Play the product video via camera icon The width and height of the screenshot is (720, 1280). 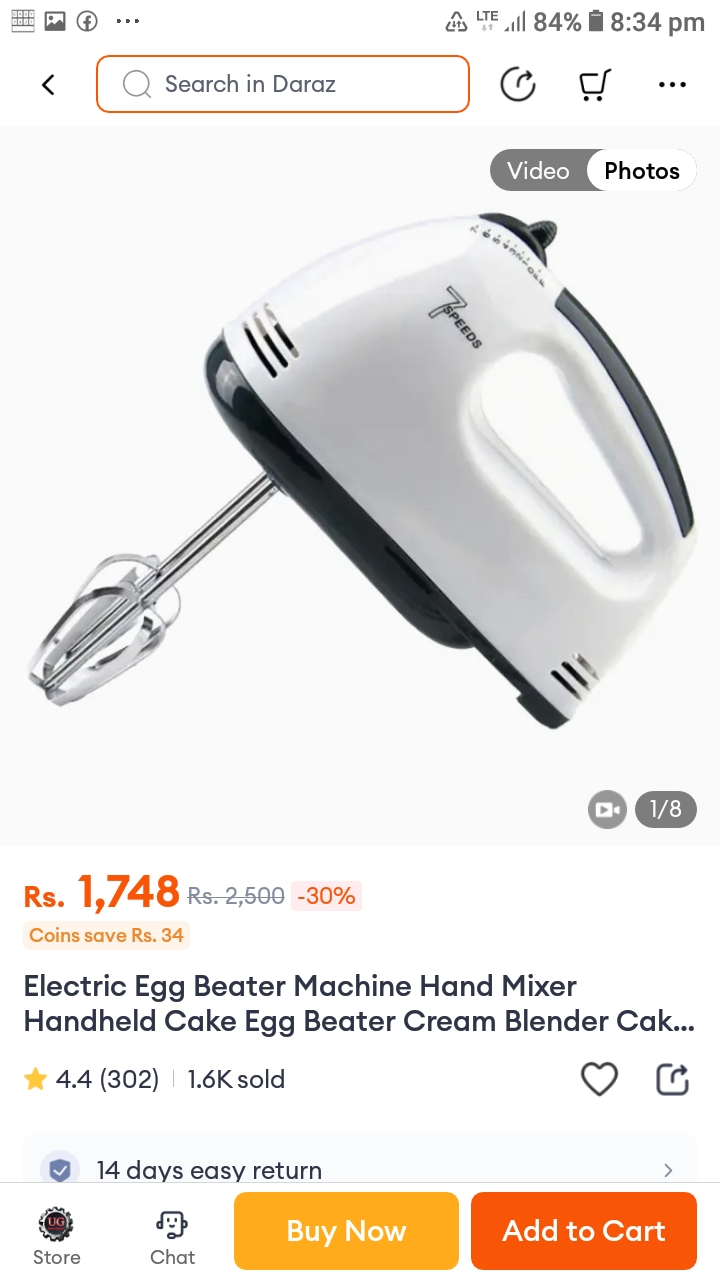click(x=607, y=809)
